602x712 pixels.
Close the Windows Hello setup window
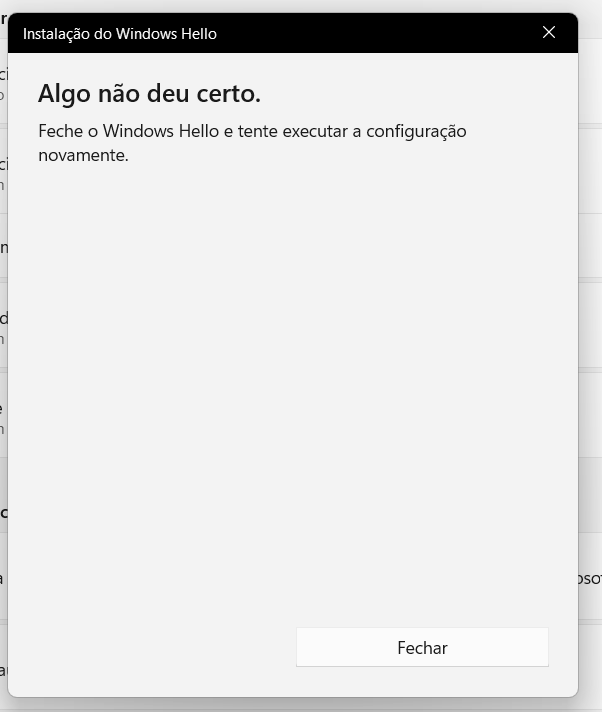pos(548,32)
